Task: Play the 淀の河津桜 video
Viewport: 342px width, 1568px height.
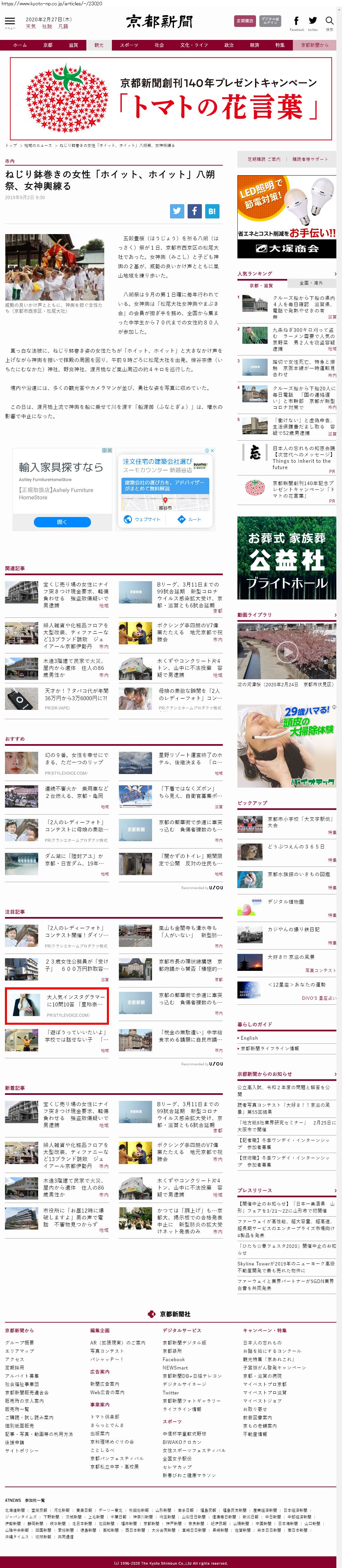Action: pos(286,652)
